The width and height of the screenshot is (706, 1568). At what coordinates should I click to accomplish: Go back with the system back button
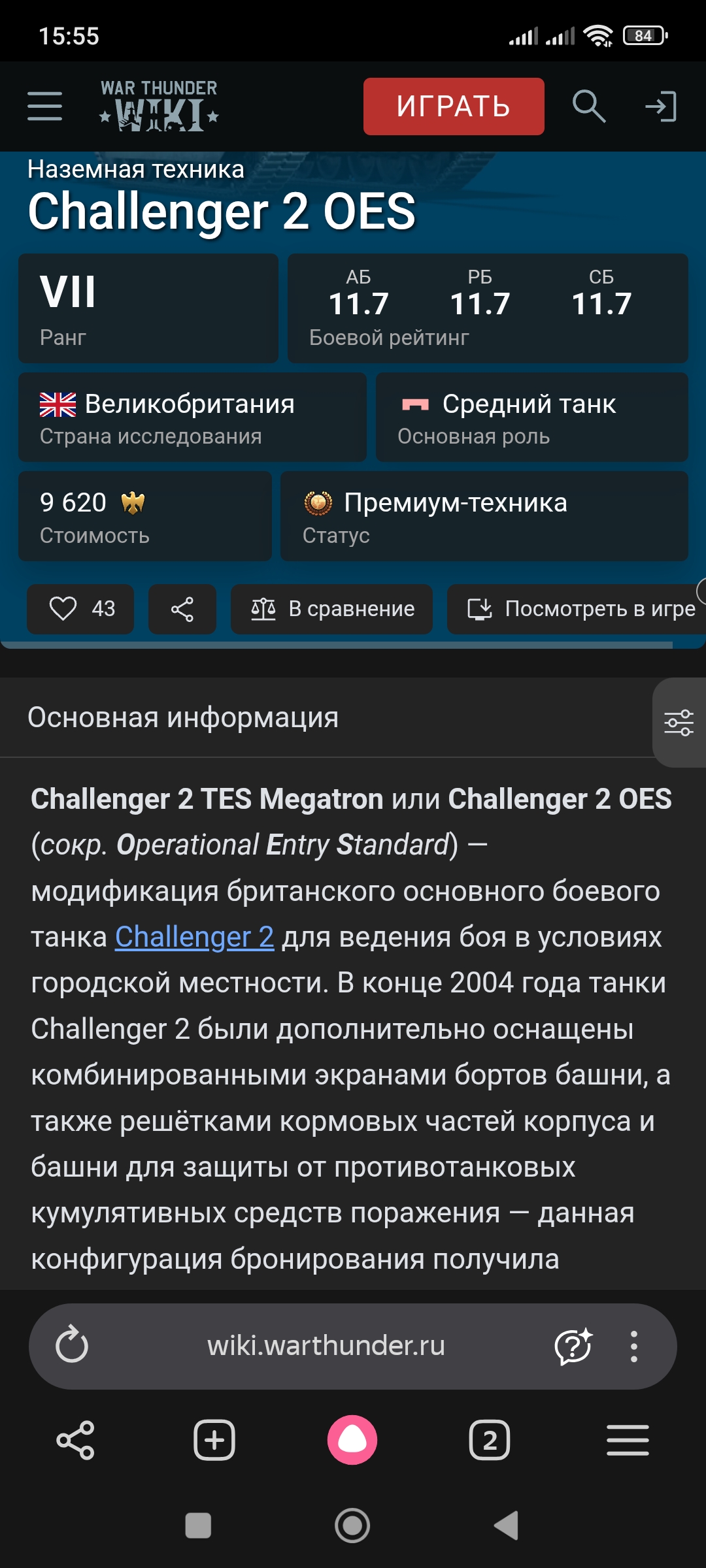point(506,1526)
